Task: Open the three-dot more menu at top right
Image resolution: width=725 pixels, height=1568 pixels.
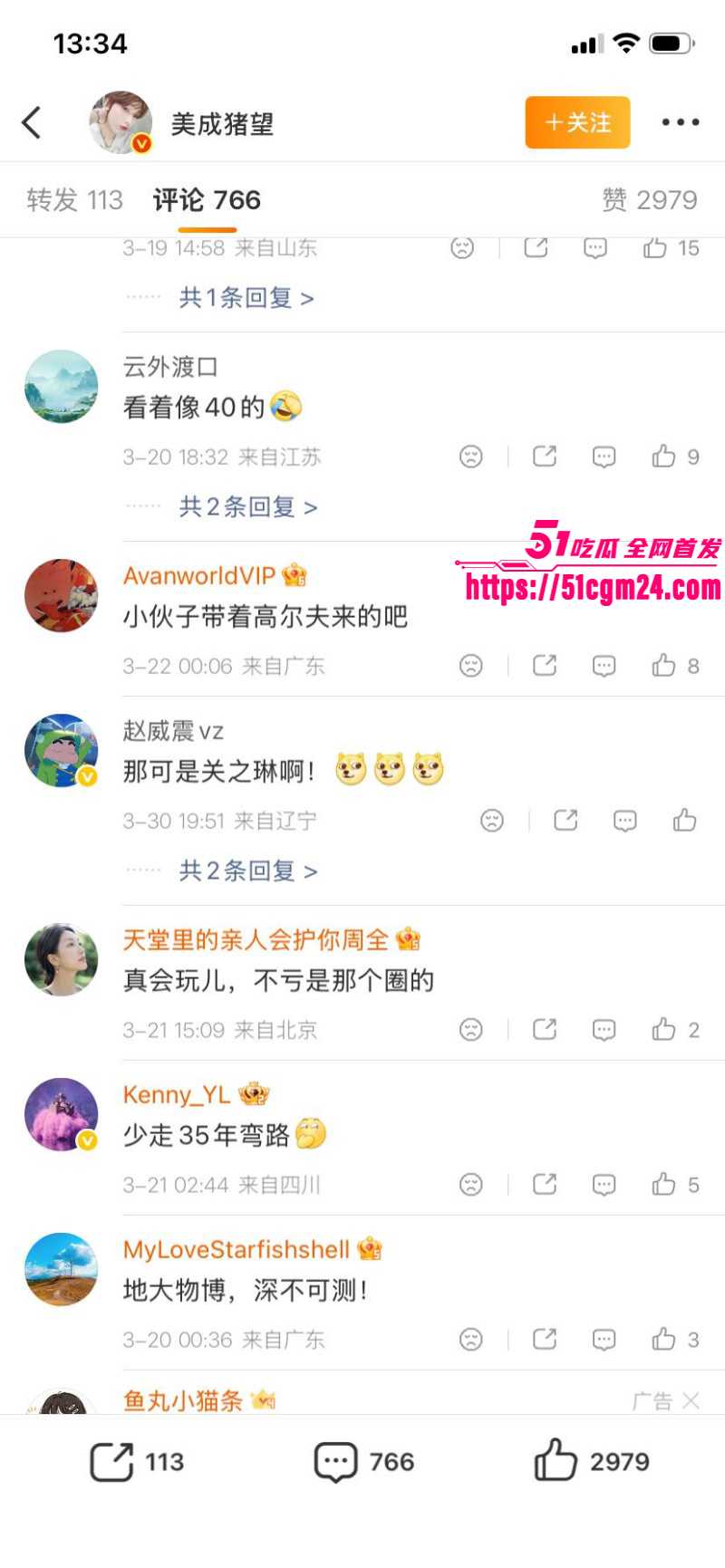Action: pos(678,122)
